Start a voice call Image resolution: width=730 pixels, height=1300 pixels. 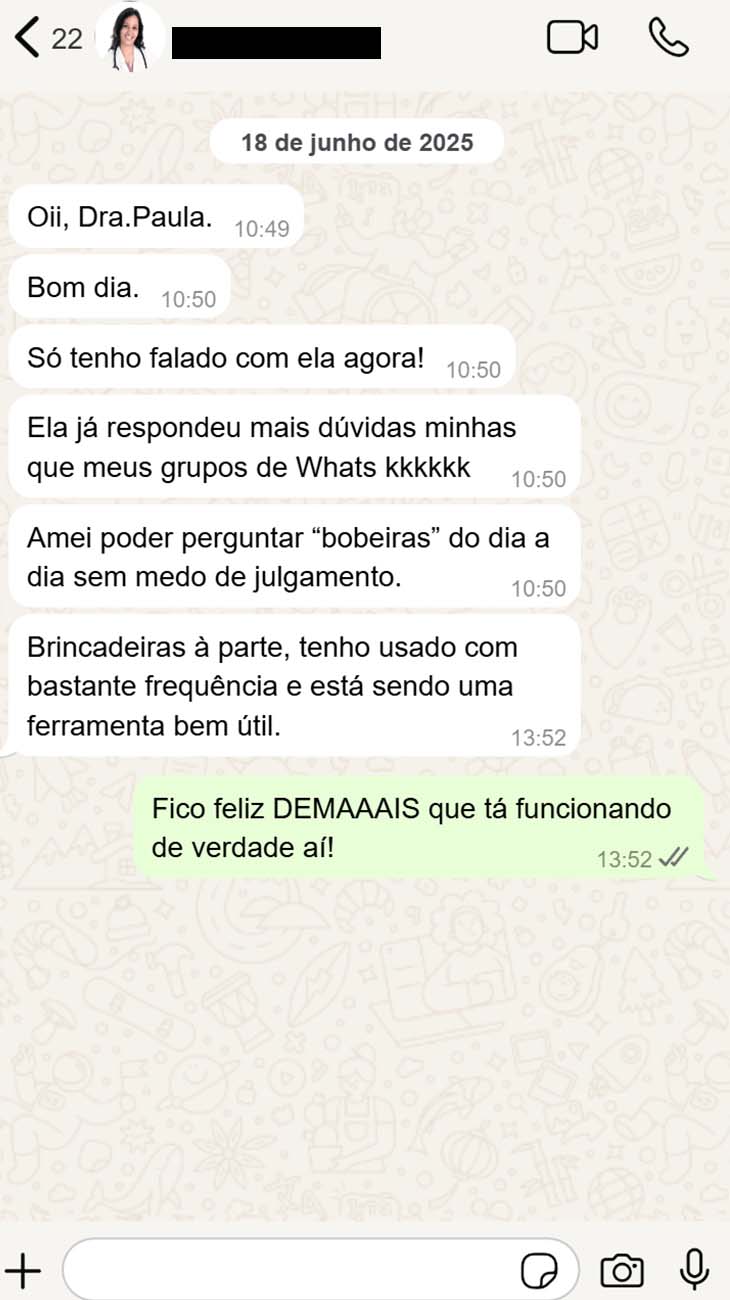[x=668, y=38]
